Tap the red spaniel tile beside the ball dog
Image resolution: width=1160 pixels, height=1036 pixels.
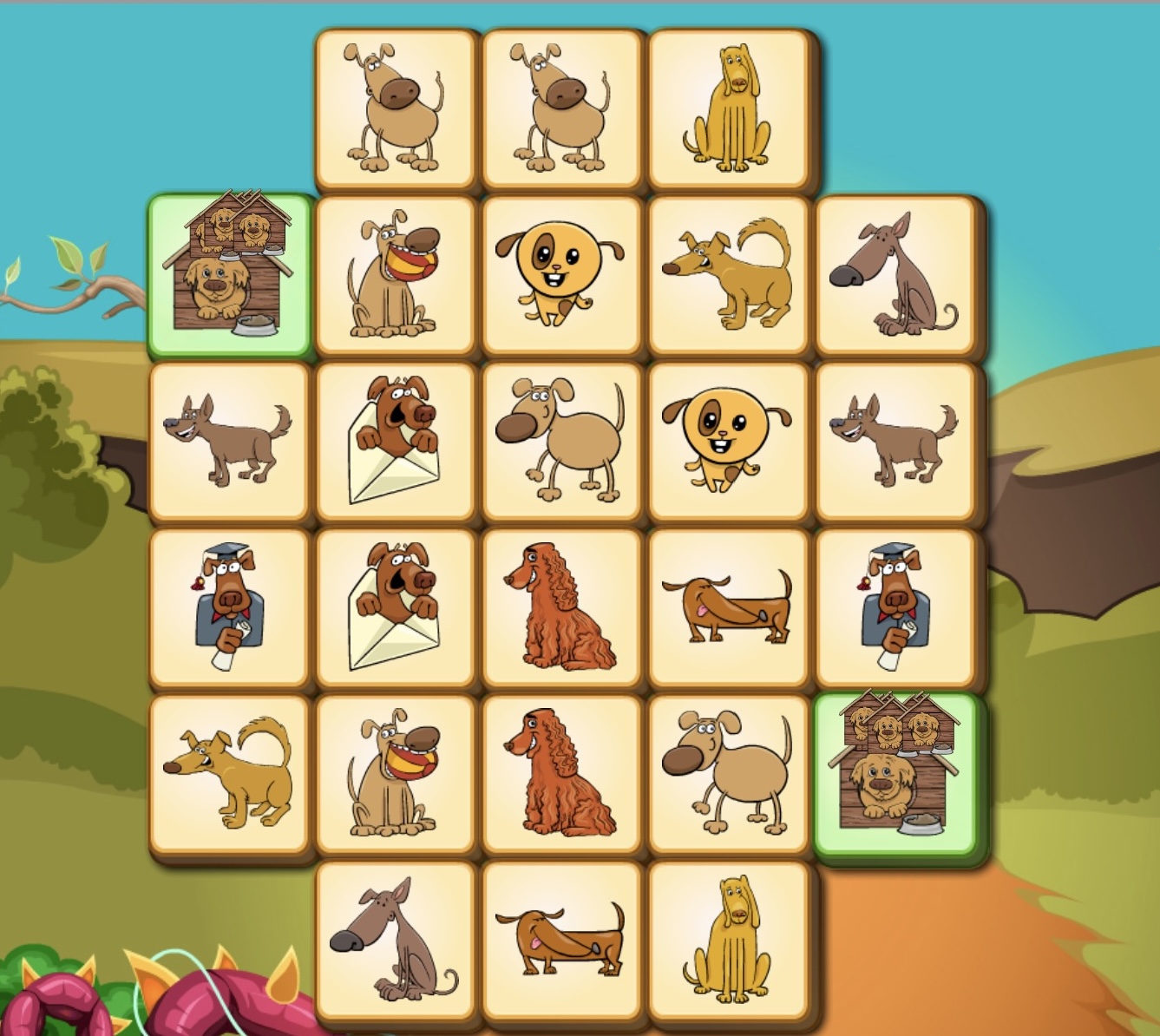(x=562, y=774)
